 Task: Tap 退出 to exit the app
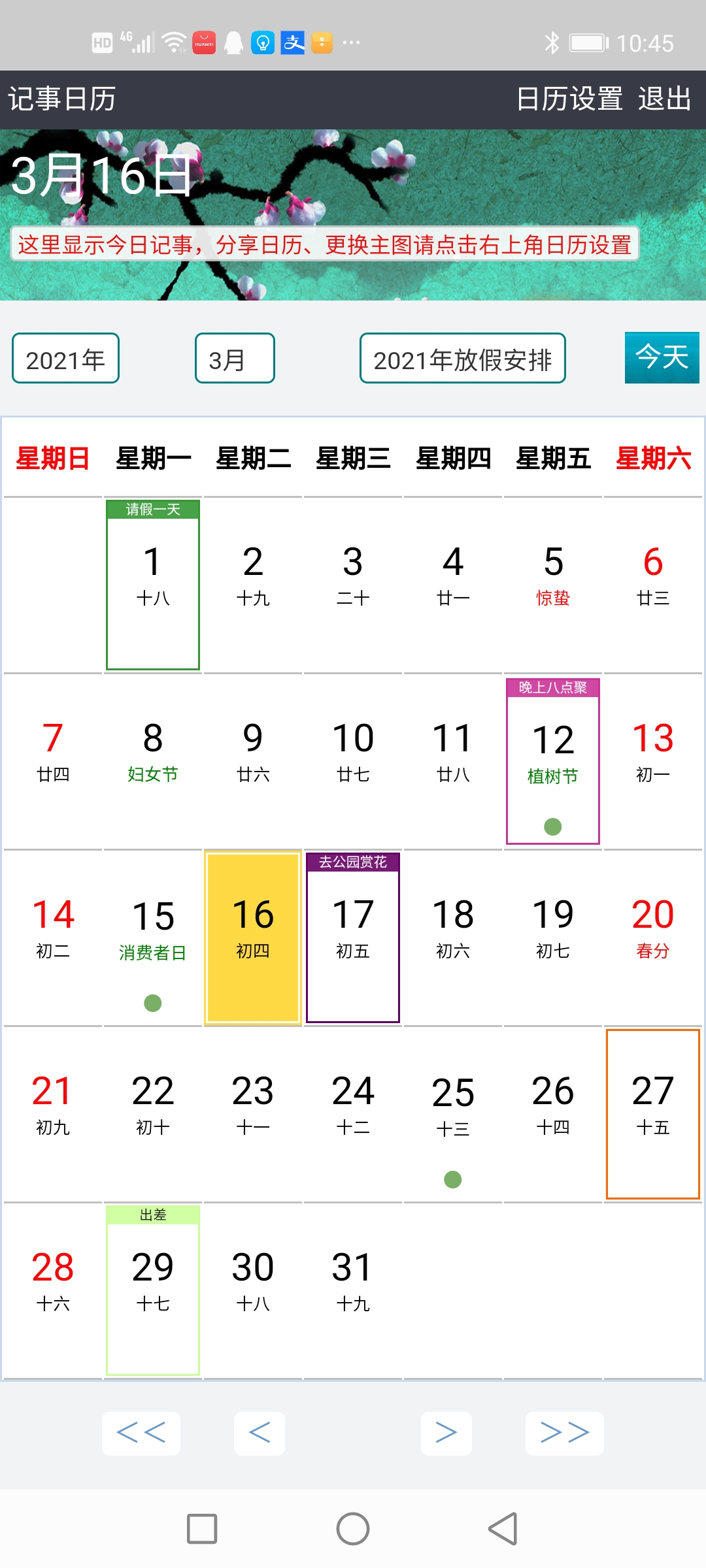click(x=664, y=99)
